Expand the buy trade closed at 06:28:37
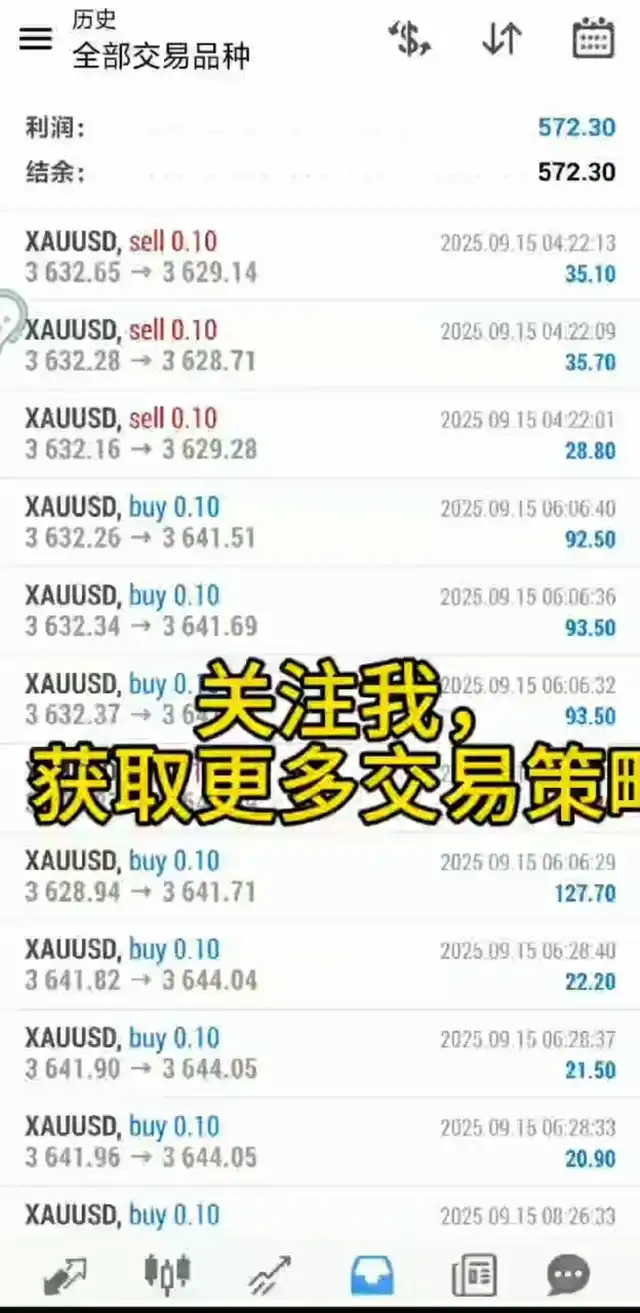The image size is (640, 1313). click(x=320, y=1053)
